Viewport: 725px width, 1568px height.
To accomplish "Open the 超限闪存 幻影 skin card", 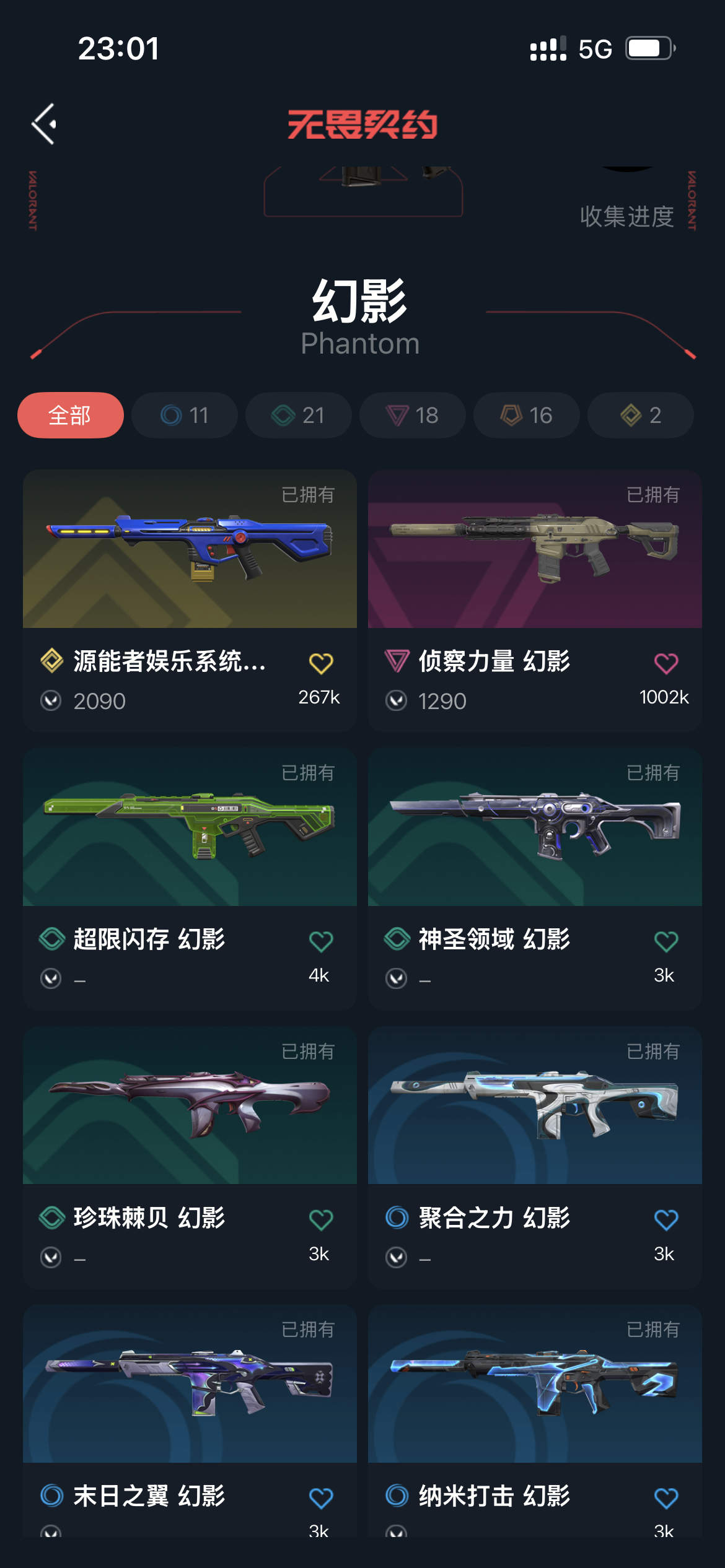I will click(190, 827).
